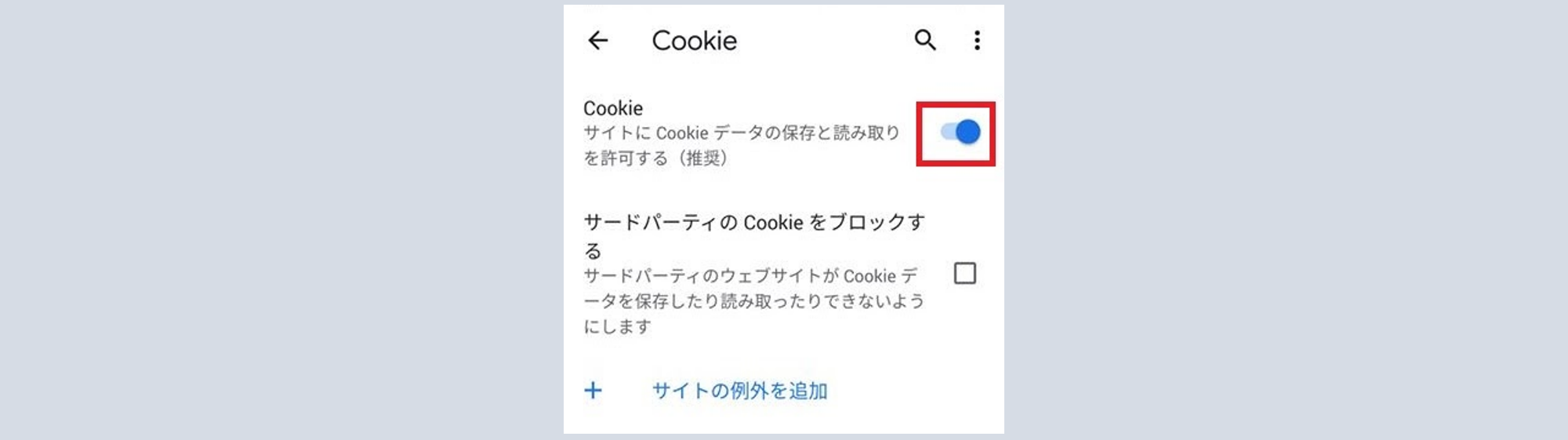
Task: Turn off the Cookie switch
Action: pos(960,133)
